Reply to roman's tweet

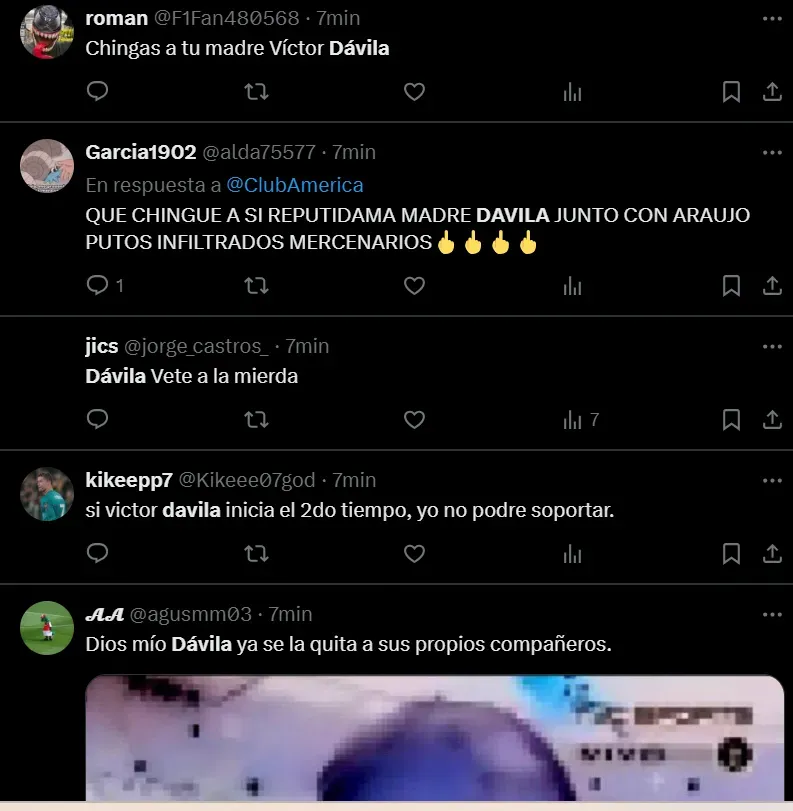click(97, 92)
